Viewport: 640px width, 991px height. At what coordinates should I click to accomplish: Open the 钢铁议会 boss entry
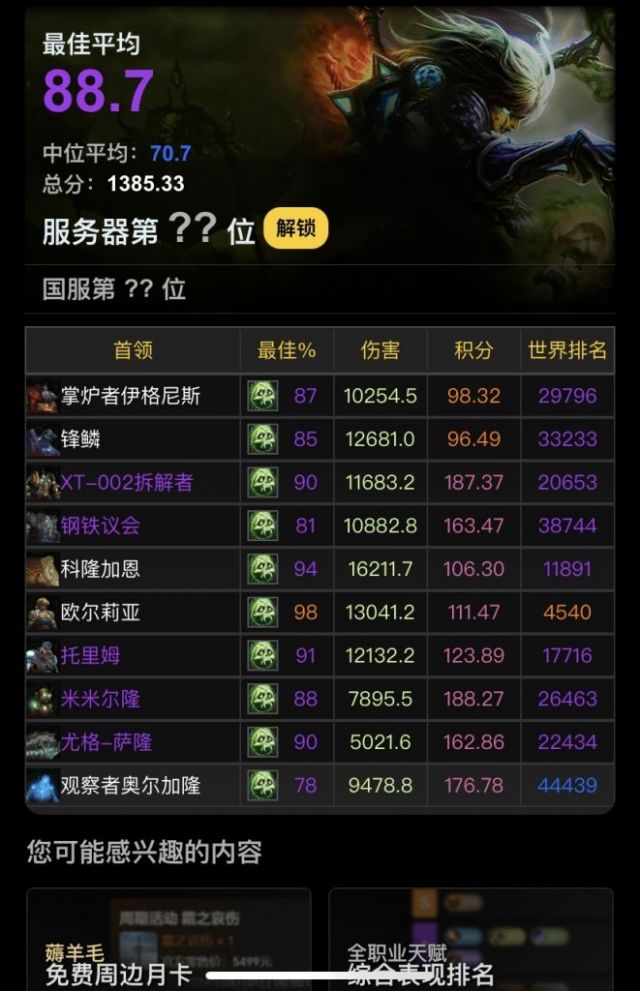point(100,525)
